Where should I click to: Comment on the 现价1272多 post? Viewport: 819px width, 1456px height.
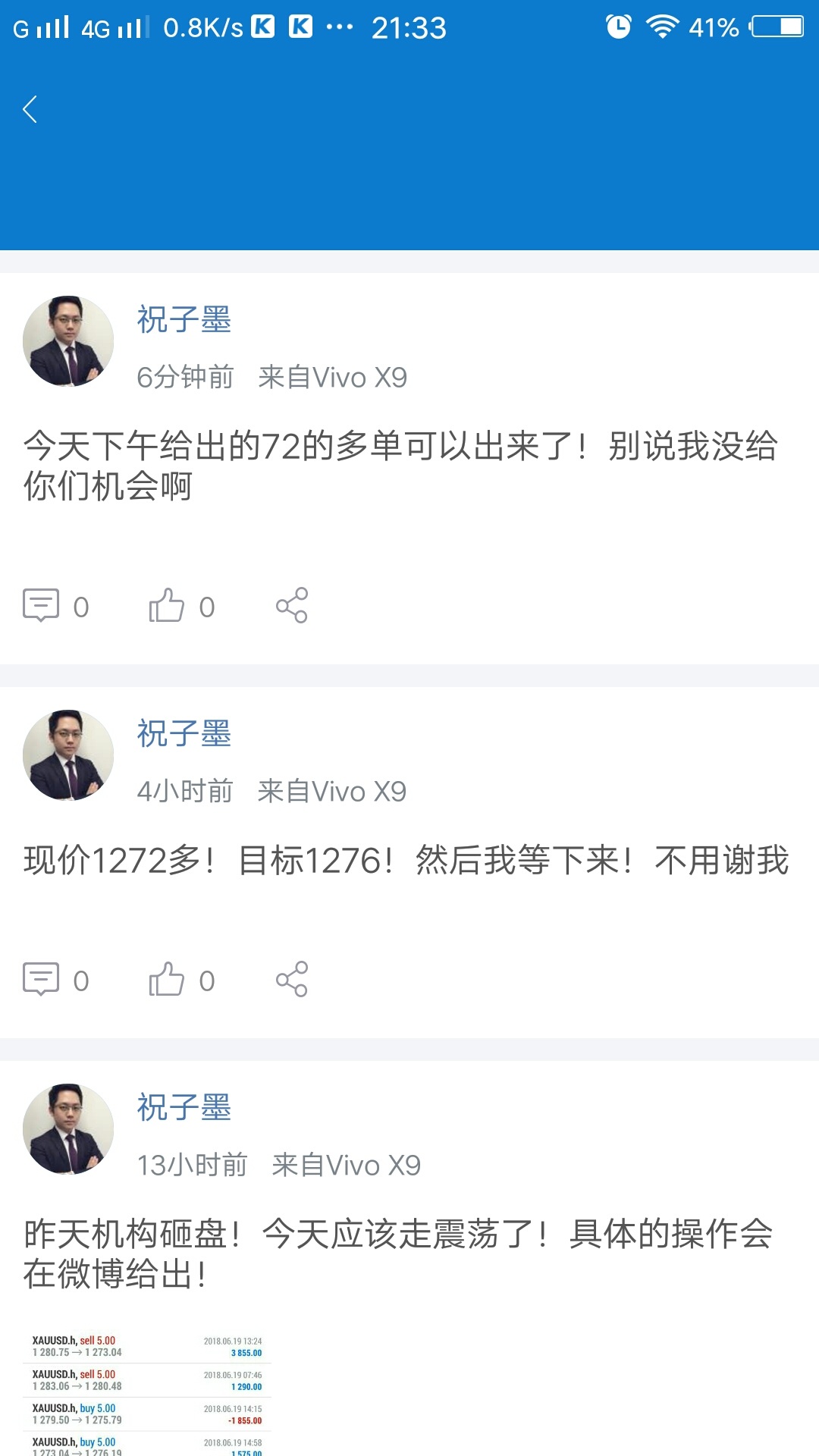[42, 980]
